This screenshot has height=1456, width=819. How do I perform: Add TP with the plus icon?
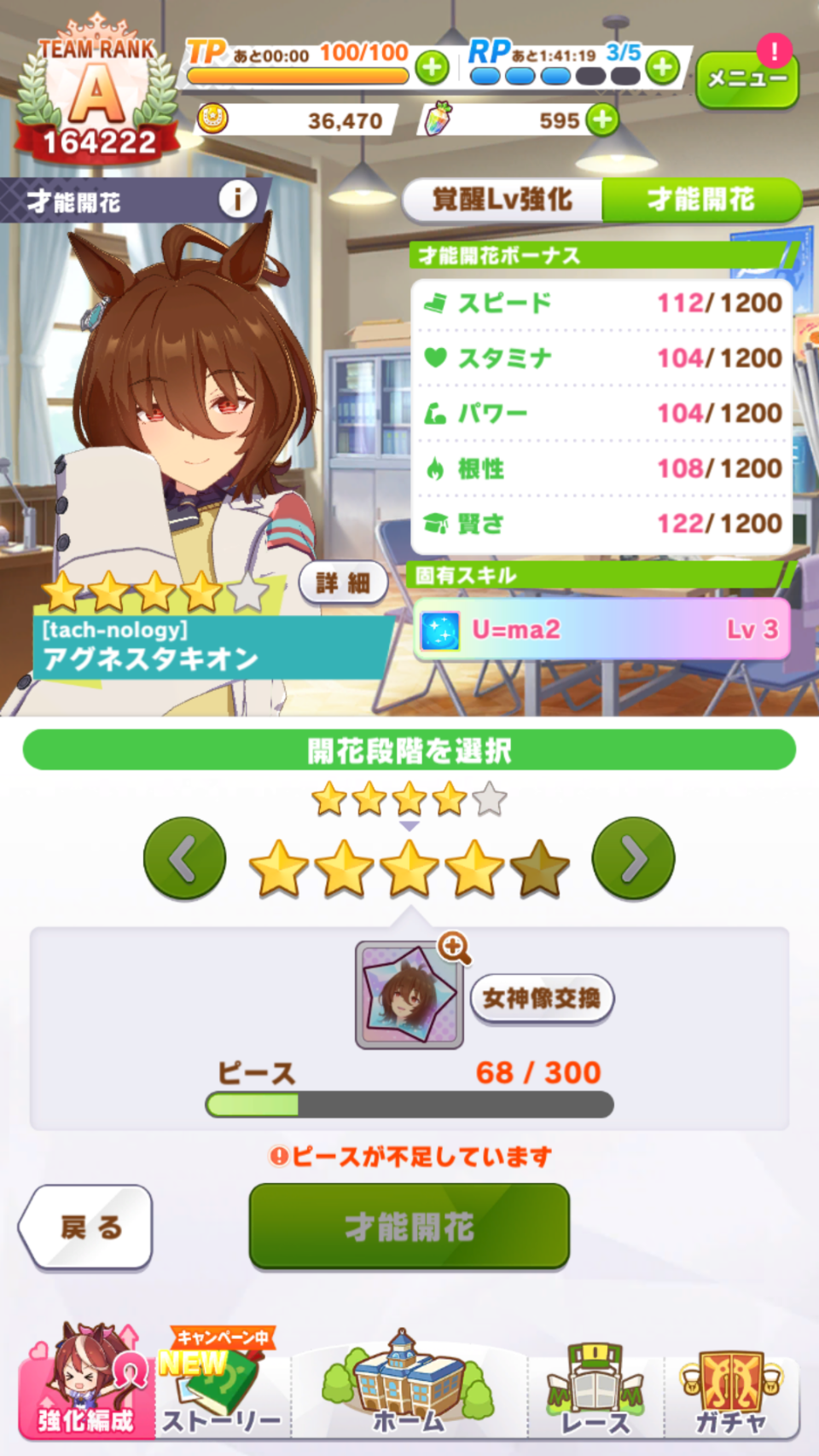pyautogui.click(x=433, y=67)
